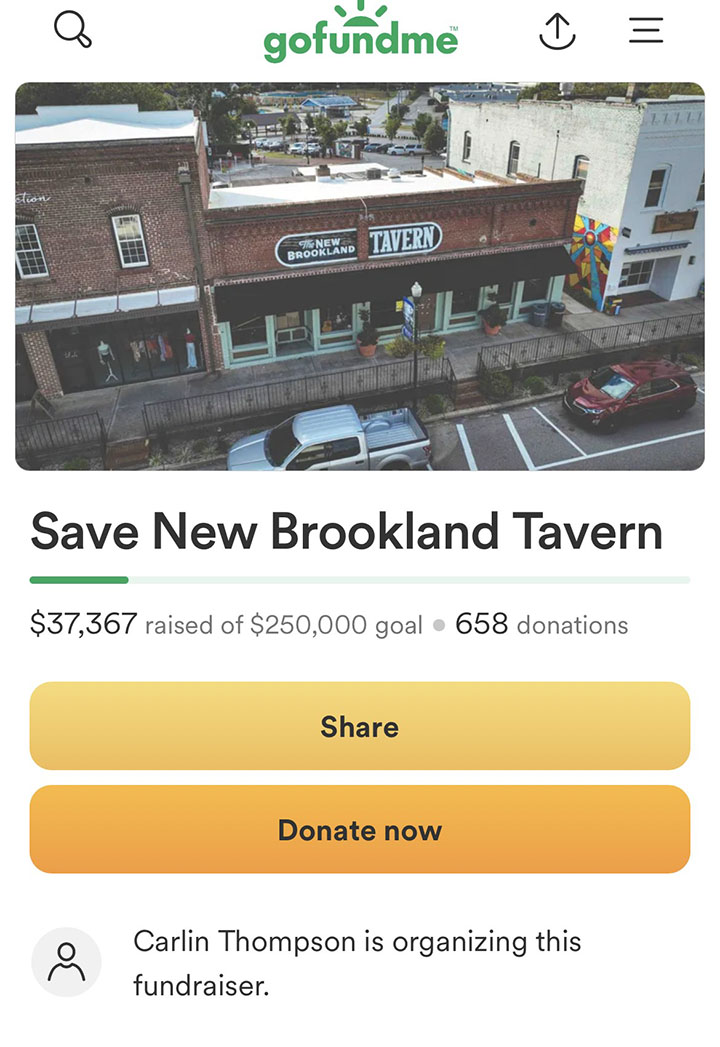Tap the yellow Share button
720x1047 pixels.
point(360,726)
